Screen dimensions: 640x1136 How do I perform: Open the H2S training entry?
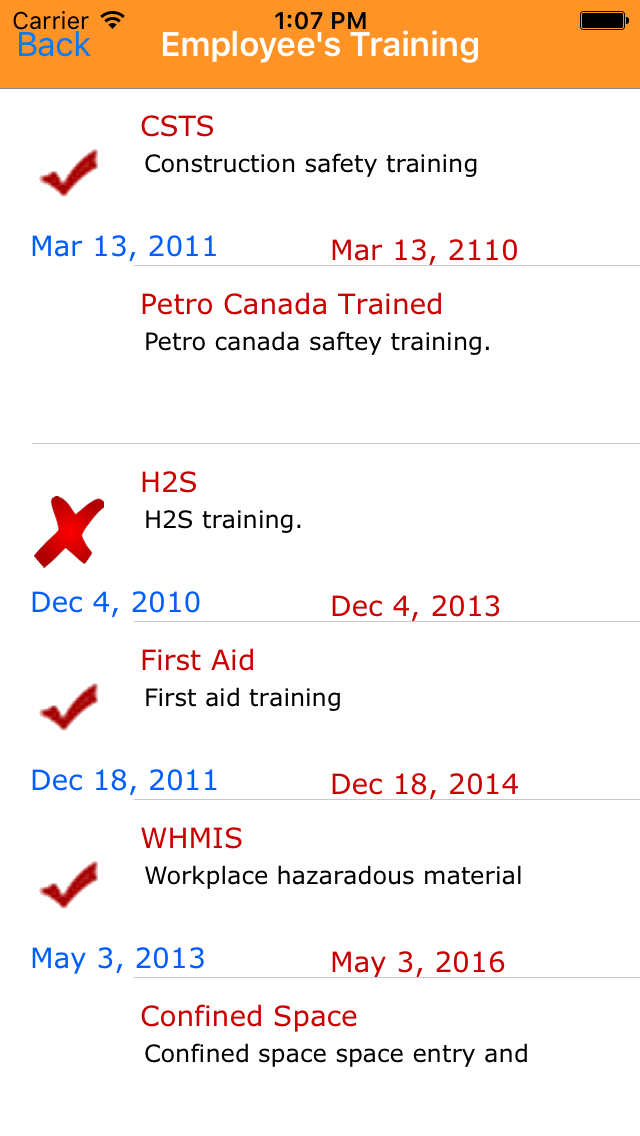(320, 533)
